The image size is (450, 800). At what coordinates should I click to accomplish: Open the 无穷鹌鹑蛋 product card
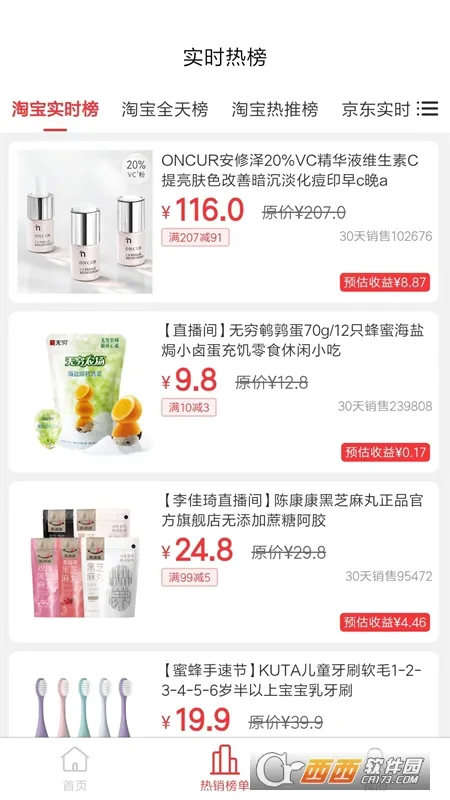coord(223,392)
